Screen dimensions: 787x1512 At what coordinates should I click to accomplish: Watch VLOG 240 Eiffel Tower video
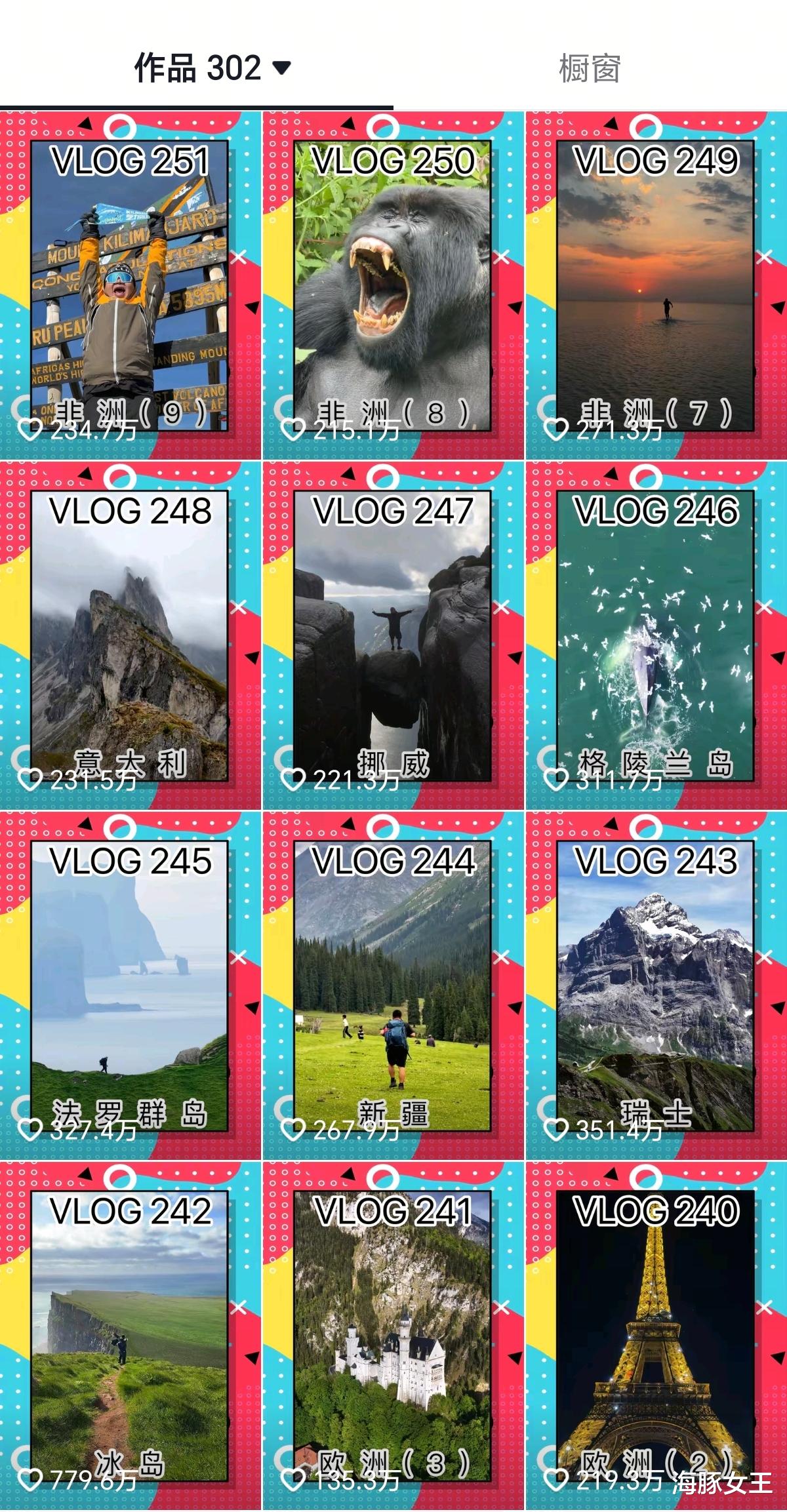(656, 1335)
